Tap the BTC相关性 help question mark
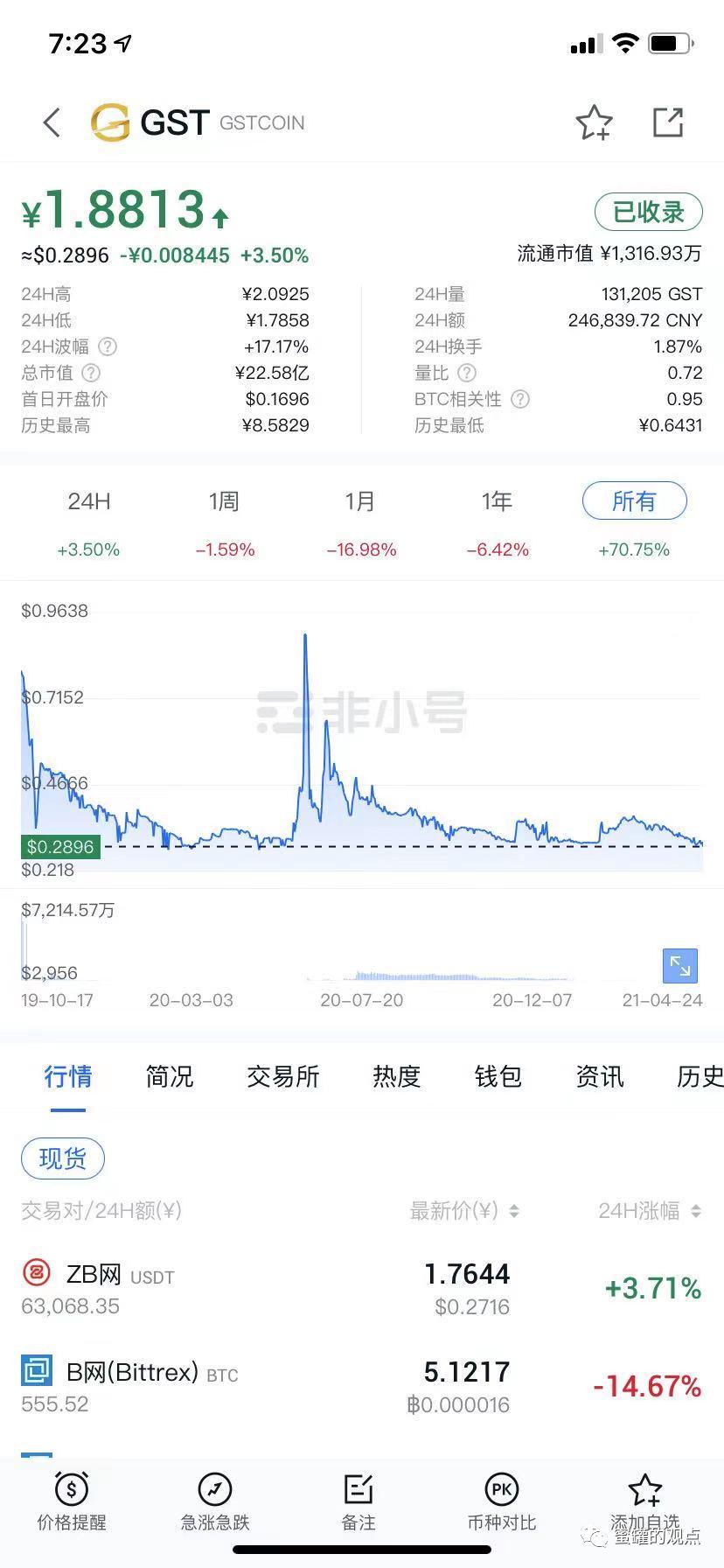Screen dimensions: 724x1568 click(x=519, y=400)
